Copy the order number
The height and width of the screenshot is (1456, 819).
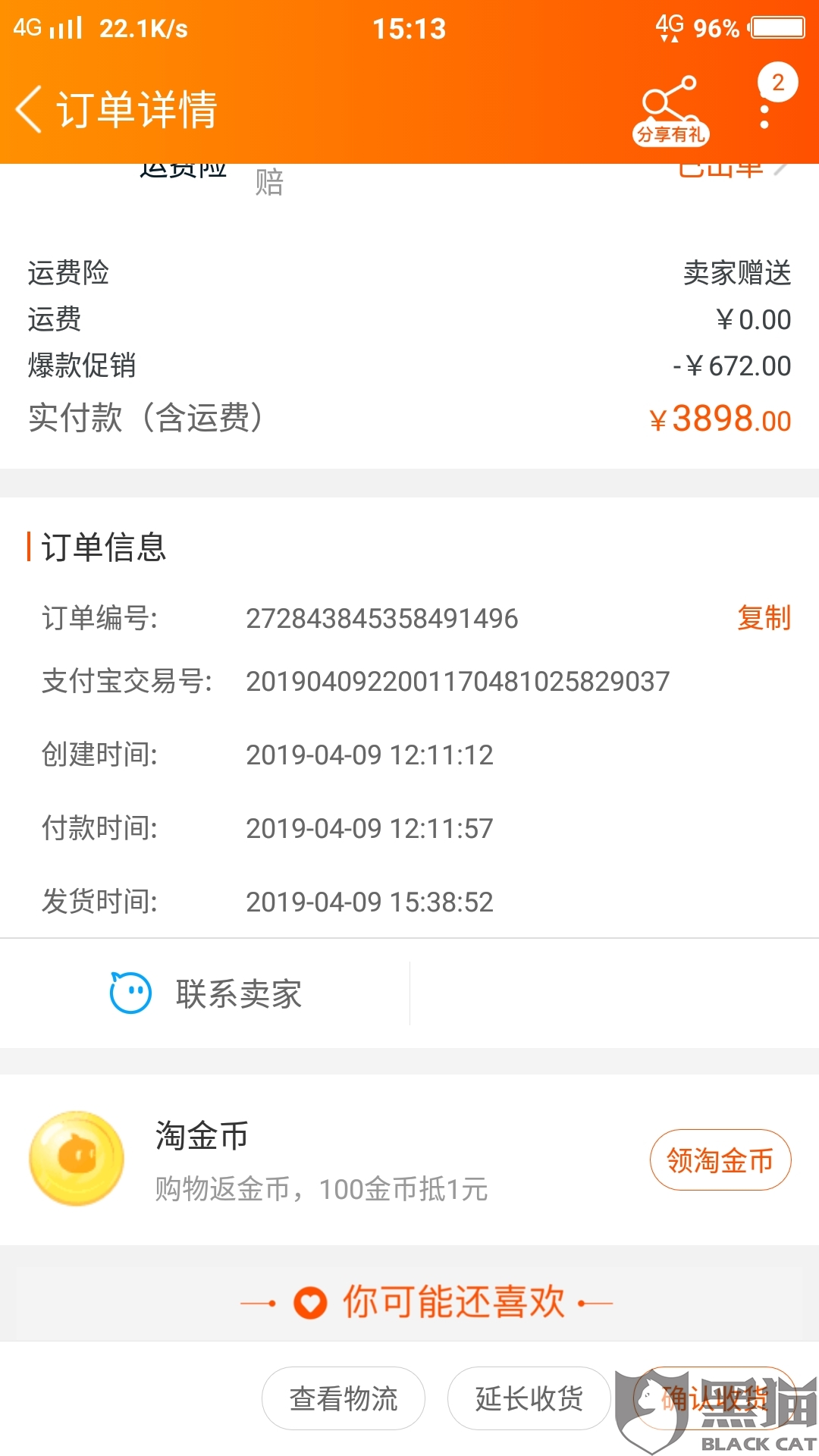click(x=764, y=618)
